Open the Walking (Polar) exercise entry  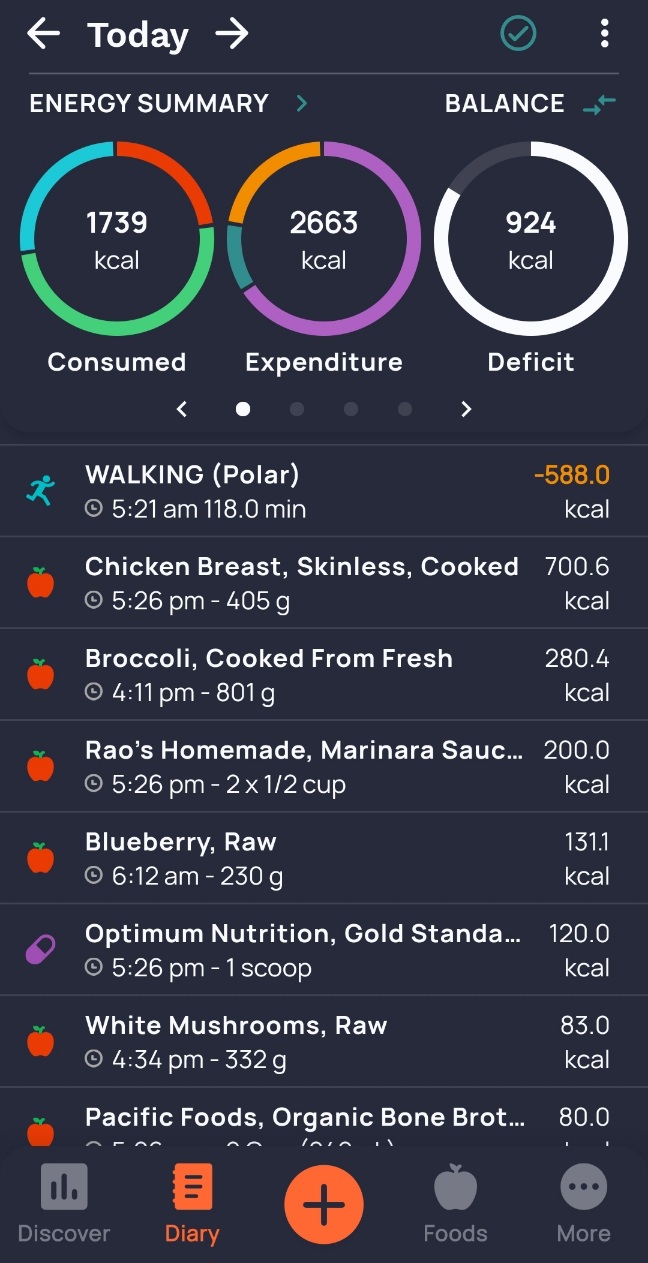pyautogui.click(x=324, y=491)
